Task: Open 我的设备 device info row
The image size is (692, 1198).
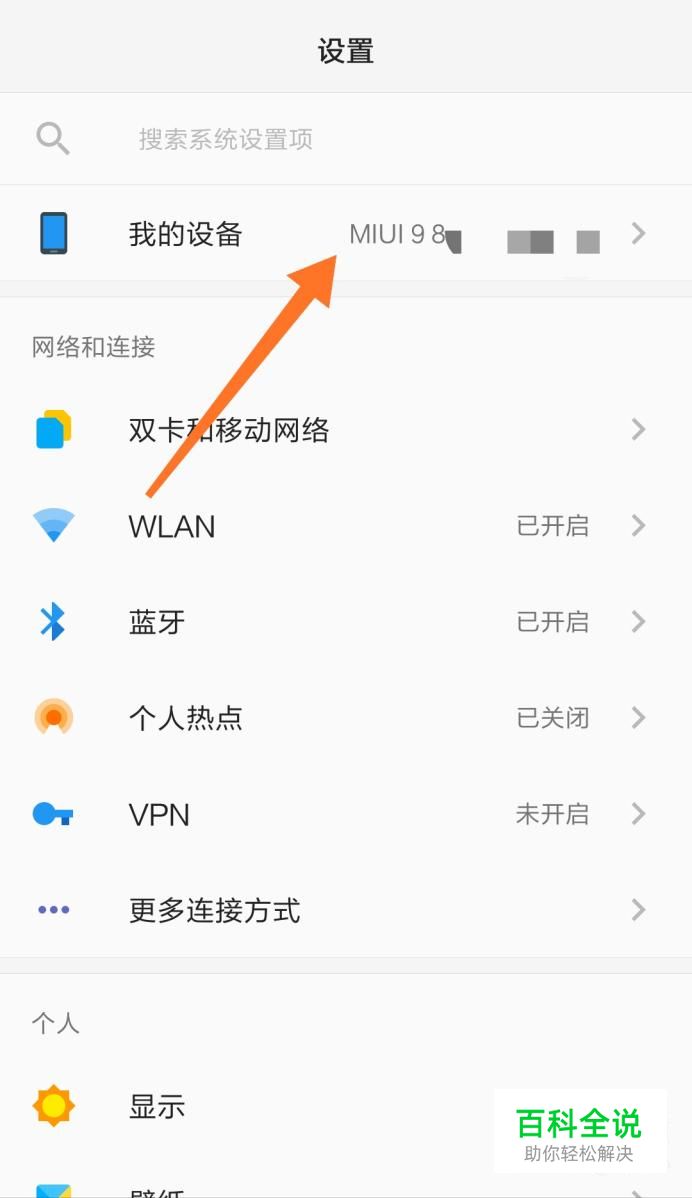Action: tap(346, 233)
